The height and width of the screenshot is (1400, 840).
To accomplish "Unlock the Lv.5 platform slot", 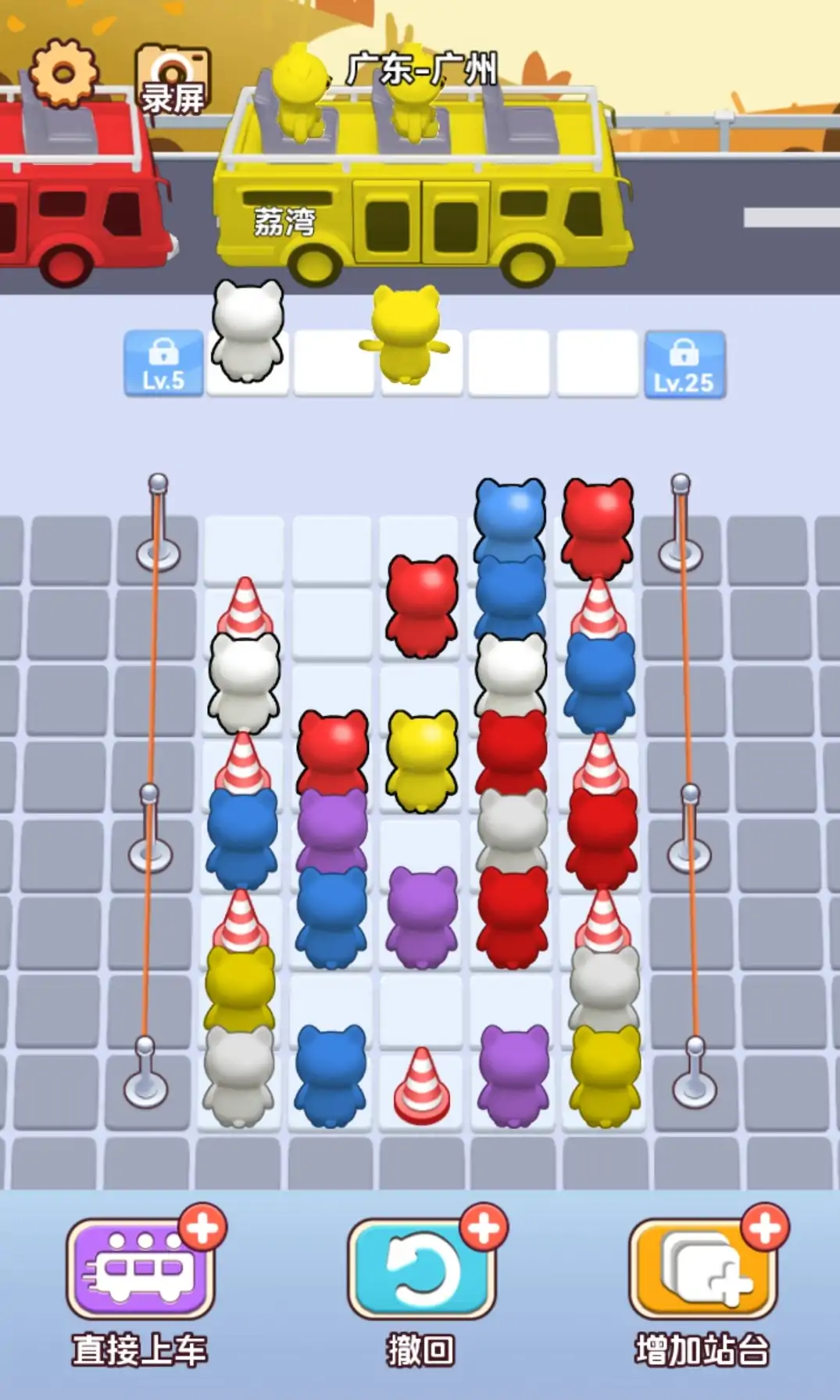I will pos(163,364).
